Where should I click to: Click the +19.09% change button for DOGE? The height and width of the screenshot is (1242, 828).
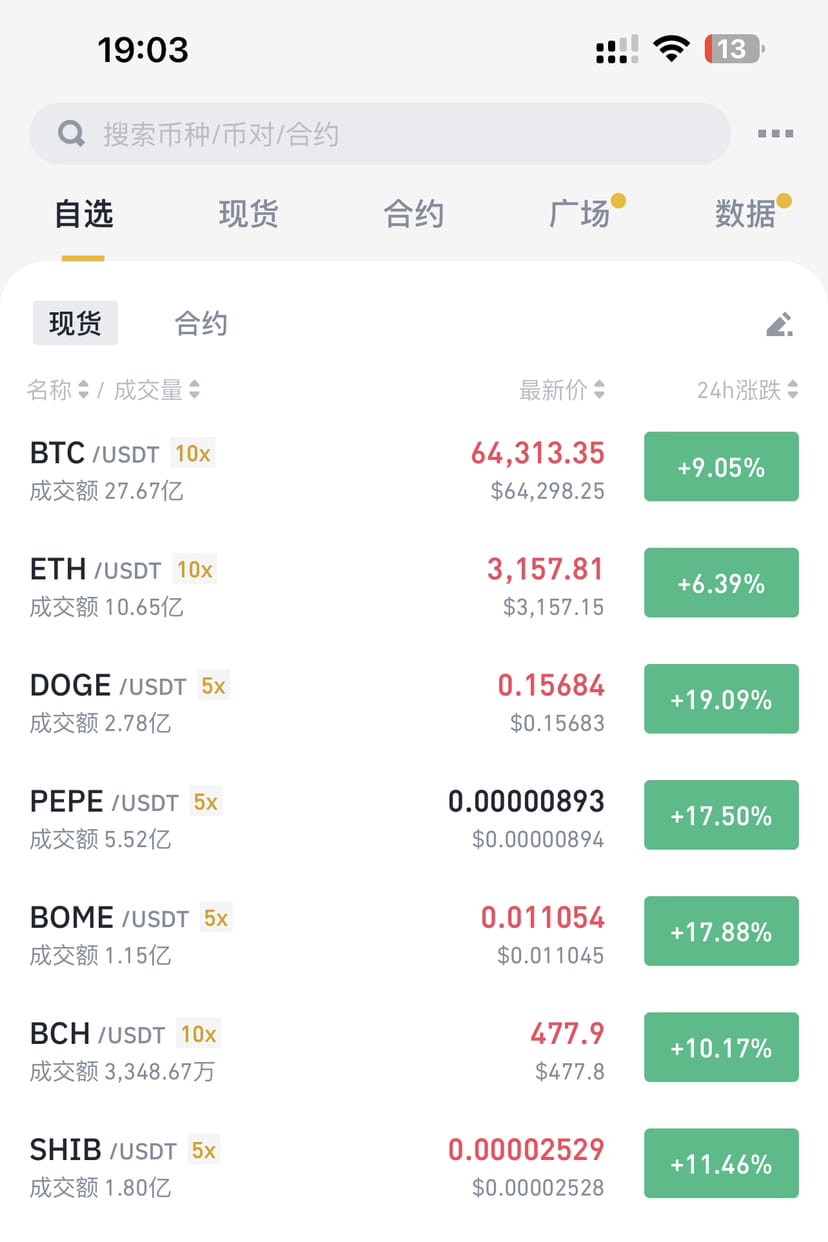tap(721, 698)
